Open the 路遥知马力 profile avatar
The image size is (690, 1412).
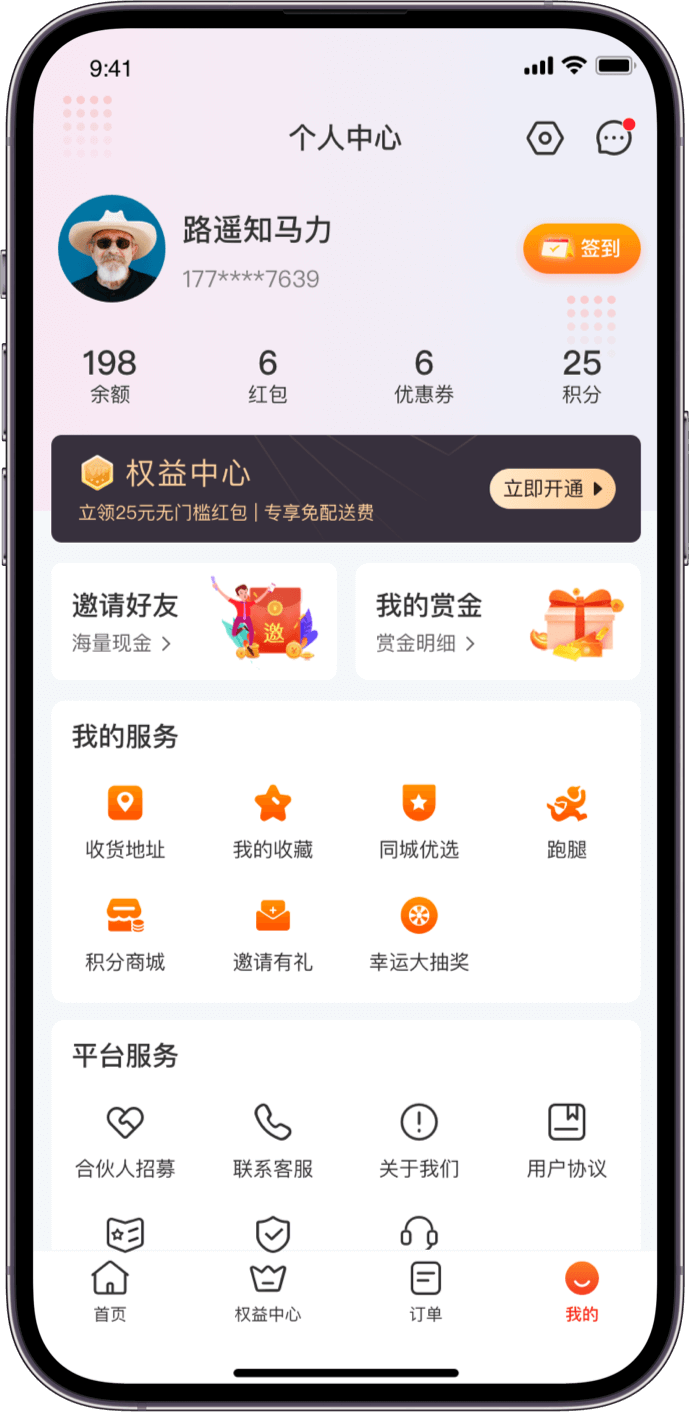point(112,249)
